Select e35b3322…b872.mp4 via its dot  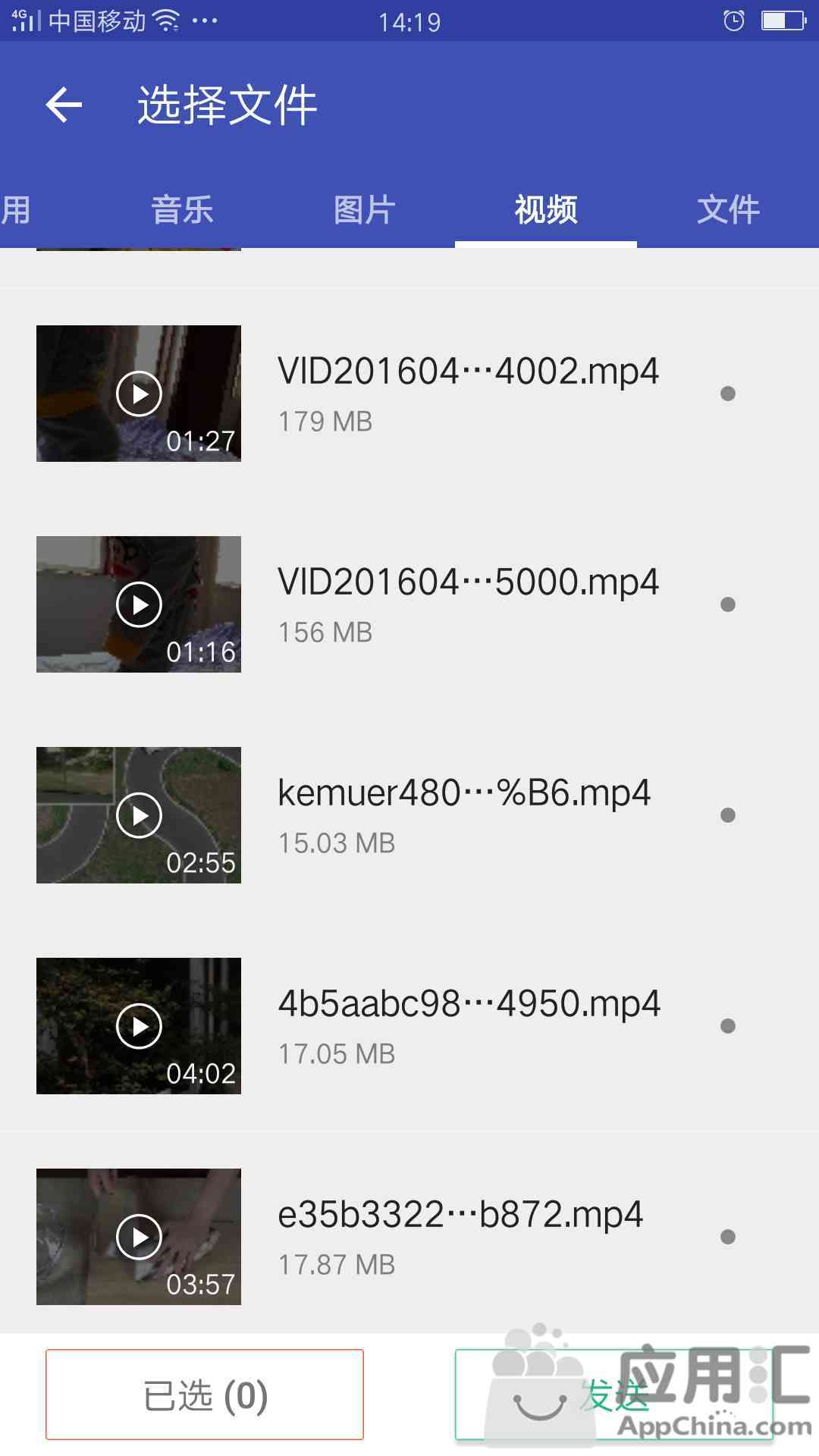[728, 1237]
